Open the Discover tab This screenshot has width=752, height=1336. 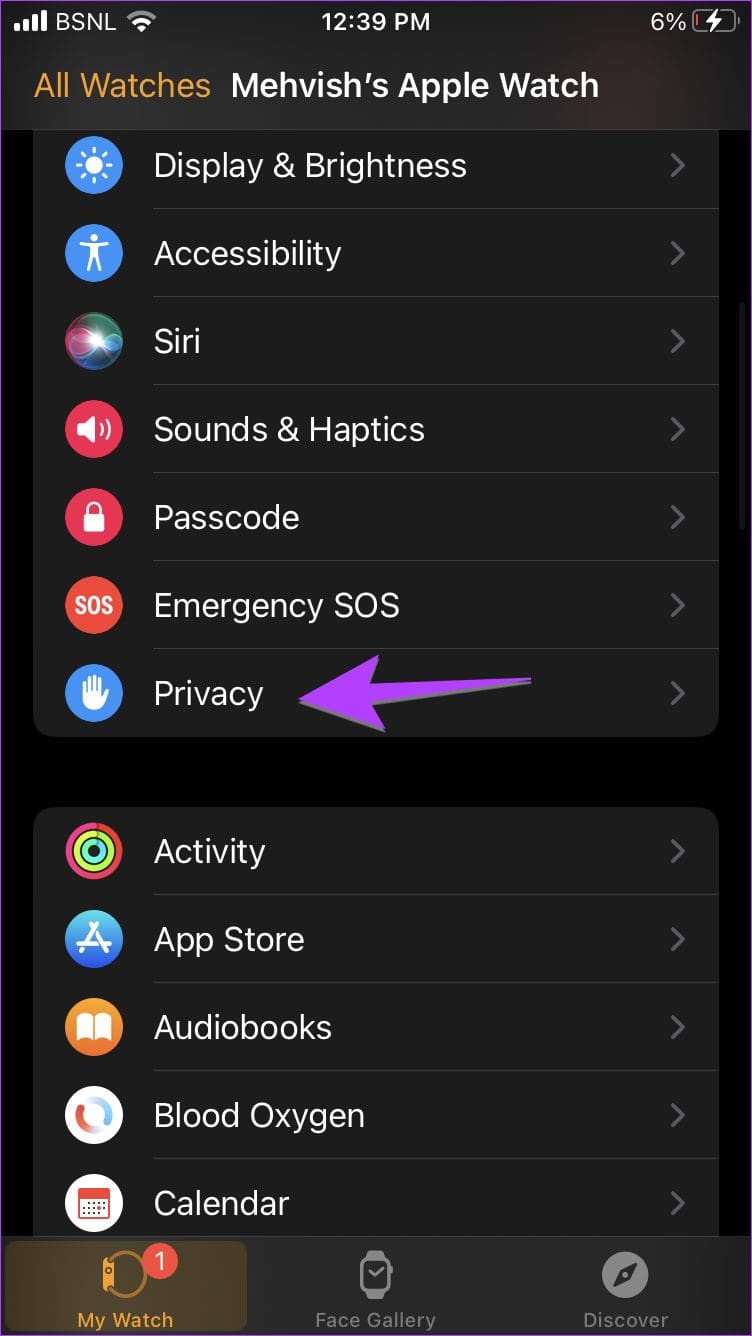tap(625, 1285)
